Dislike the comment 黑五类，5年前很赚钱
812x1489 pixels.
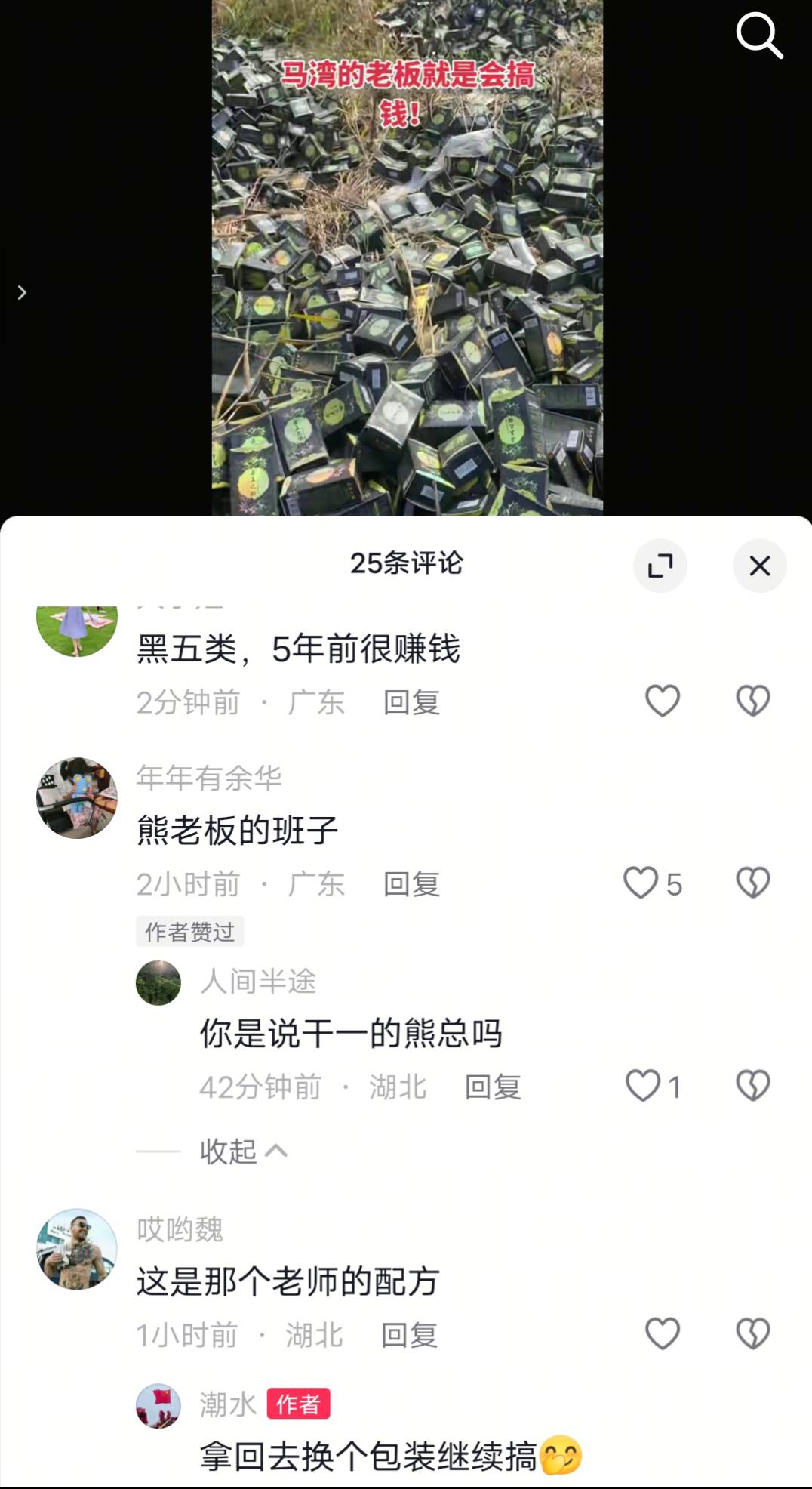pyautogui.click(x=752, y=701)
